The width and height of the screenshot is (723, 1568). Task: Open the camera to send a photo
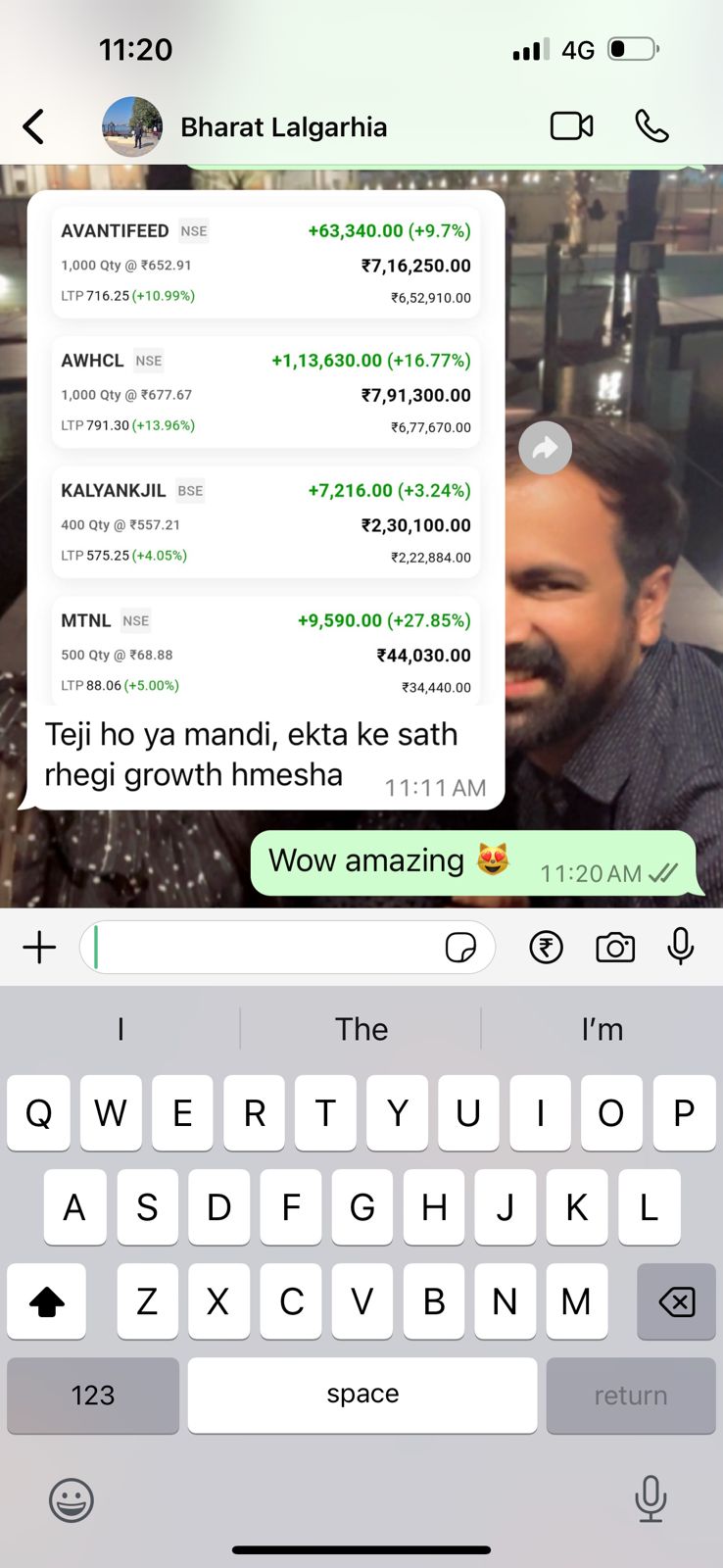[x=614, y=948]
